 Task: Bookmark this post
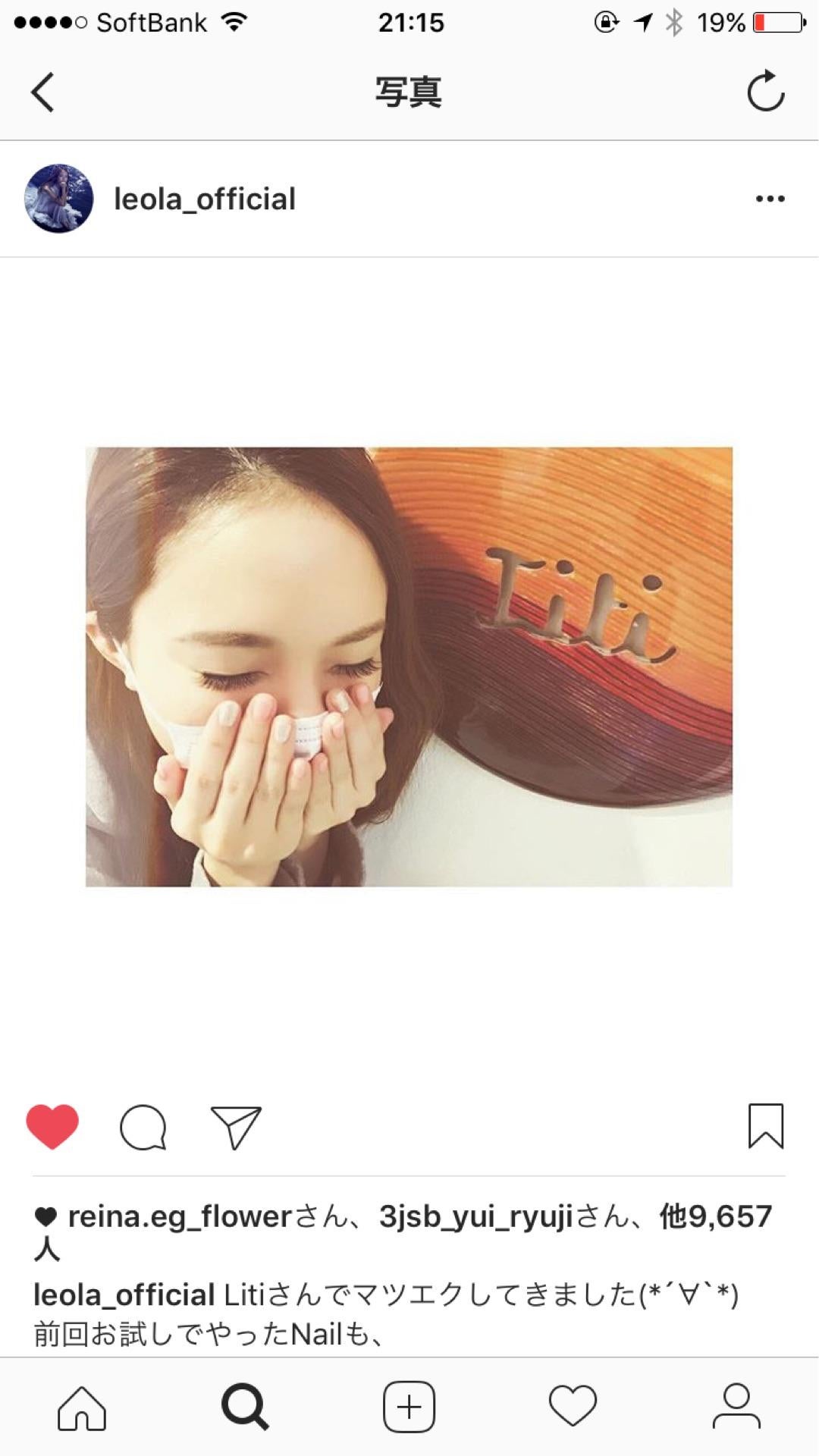point(765,1126)
